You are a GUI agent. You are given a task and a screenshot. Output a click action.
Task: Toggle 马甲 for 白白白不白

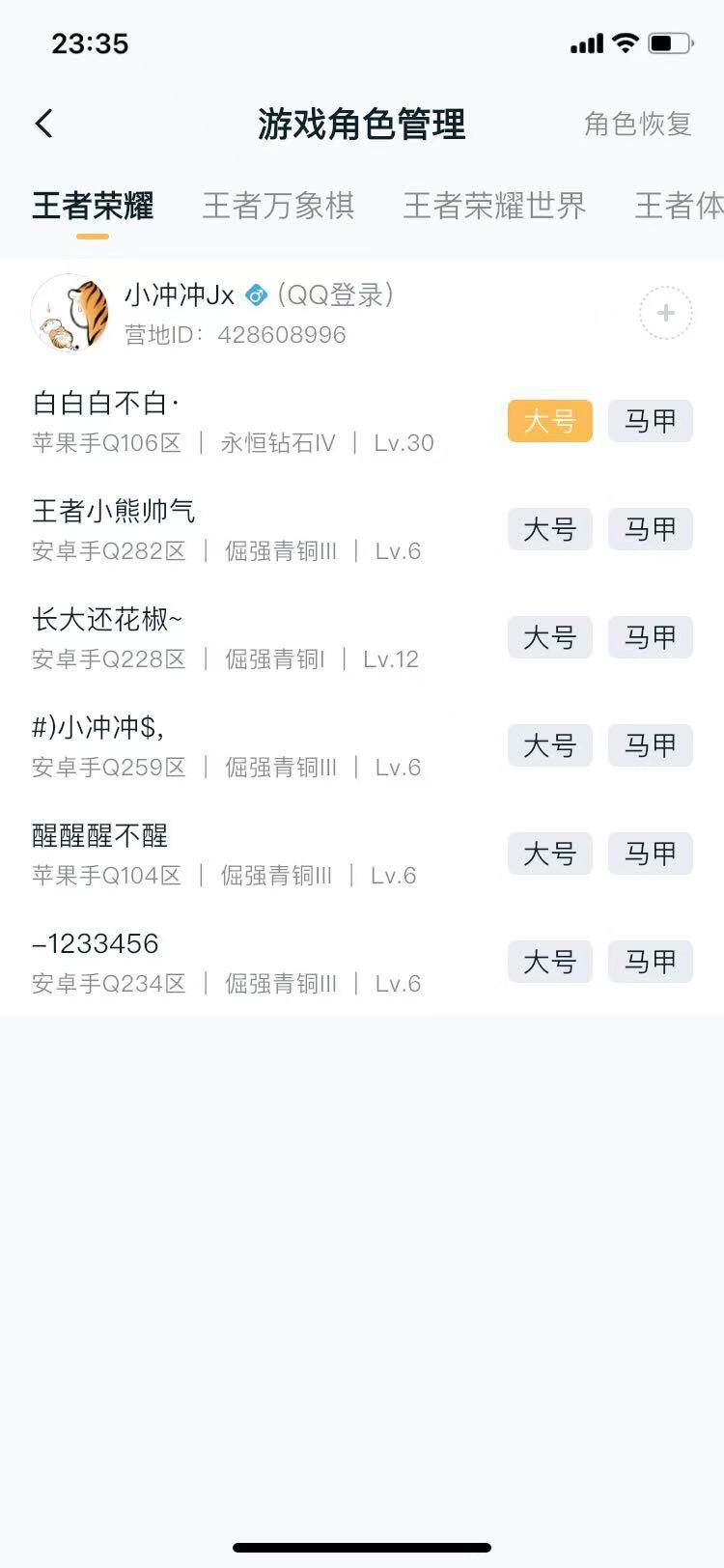(650, 421)
